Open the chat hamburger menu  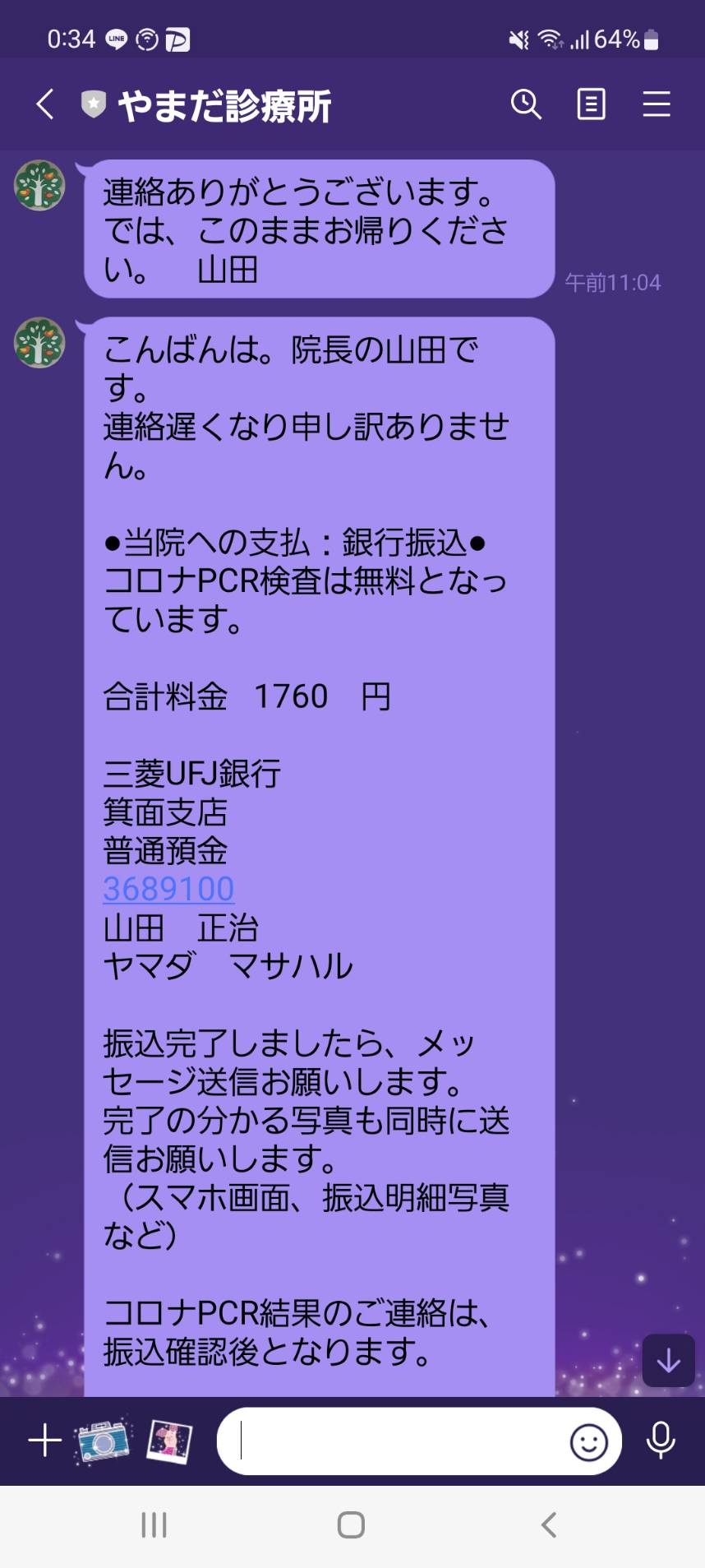(x=656, y=104)
